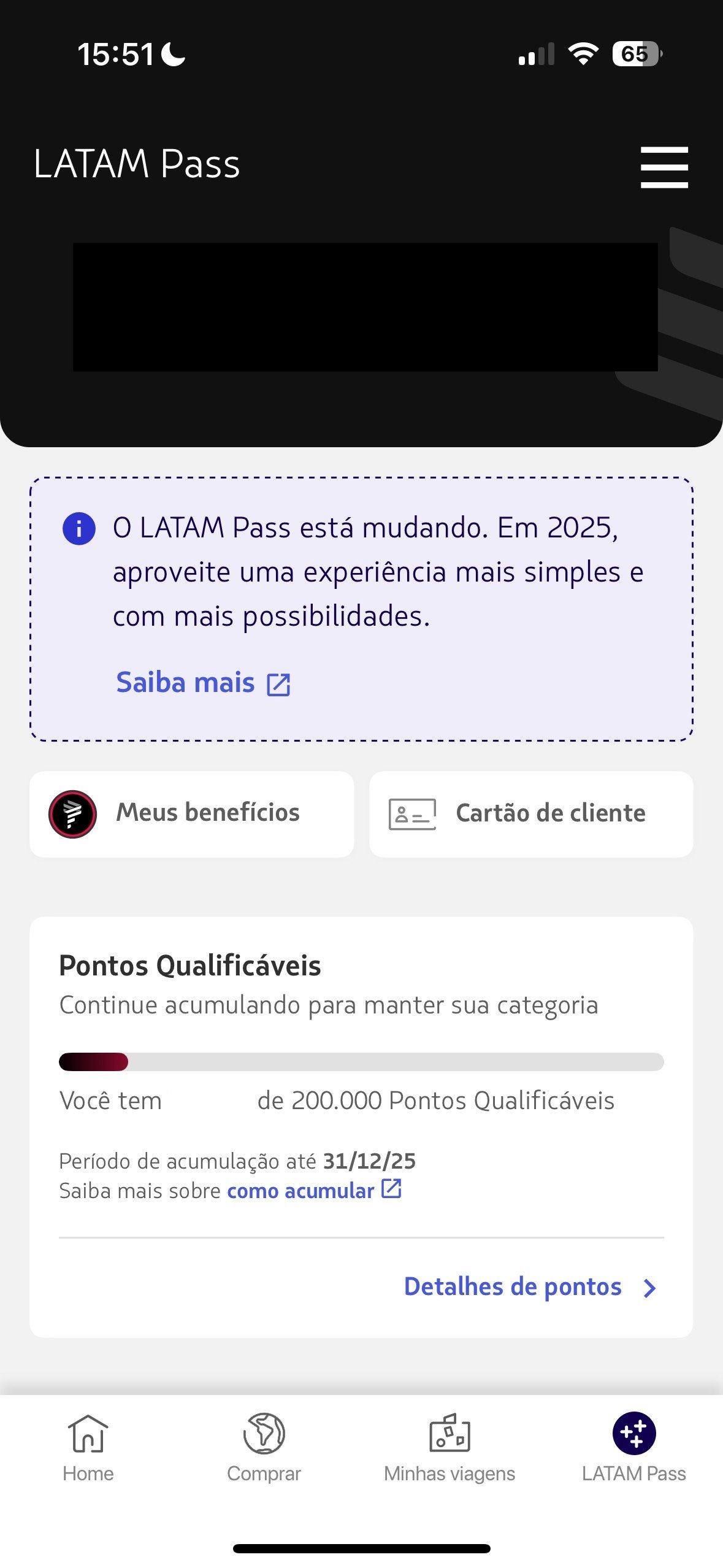The image size is (723, 1568).
Task: Open Meus benefícios
Action: point(192,813)
